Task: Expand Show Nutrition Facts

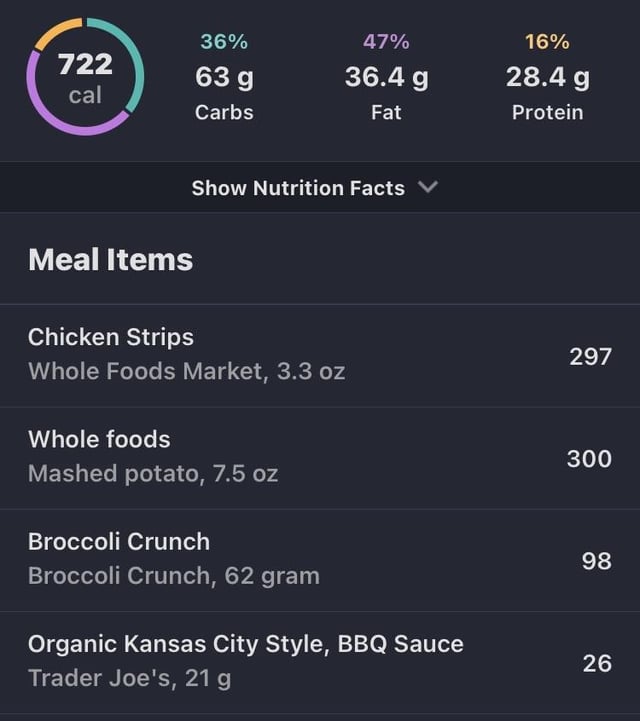Action: (x=314, y=188)
